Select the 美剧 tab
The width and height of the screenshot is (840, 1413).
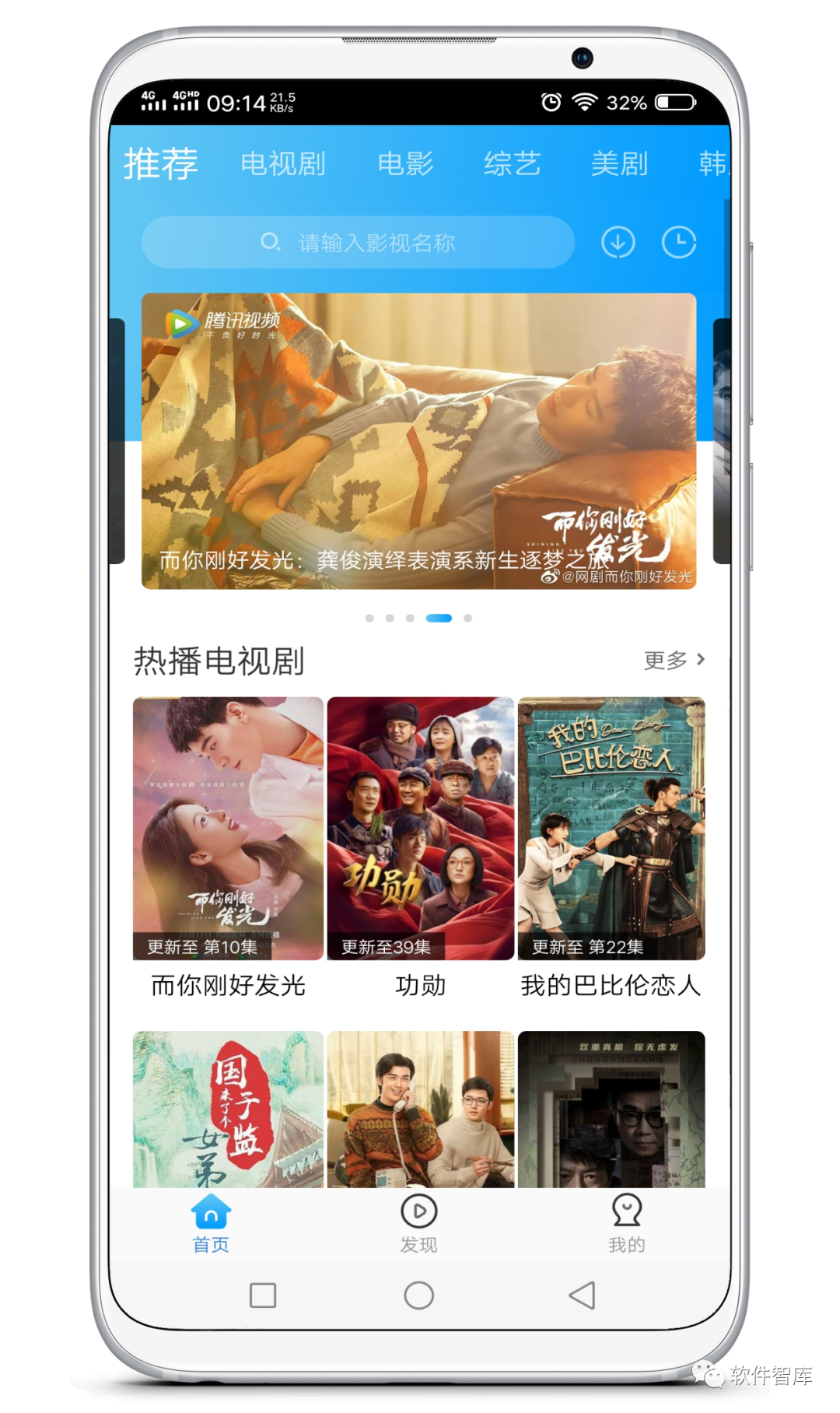click(619, 164)
